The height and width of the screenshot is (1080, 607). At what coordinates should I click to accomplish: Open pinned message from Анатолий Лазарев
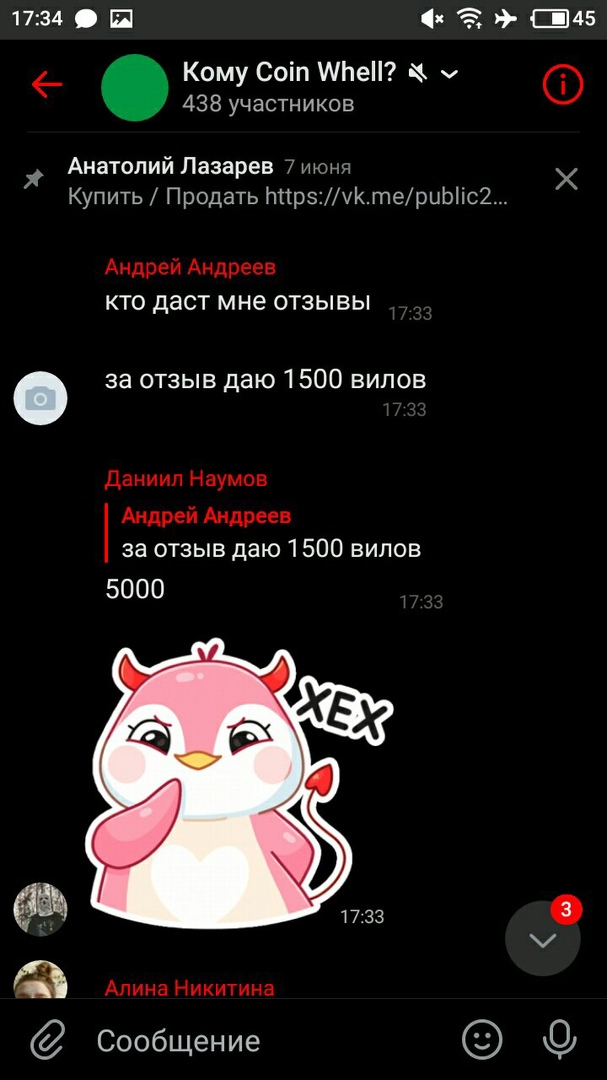290,181
